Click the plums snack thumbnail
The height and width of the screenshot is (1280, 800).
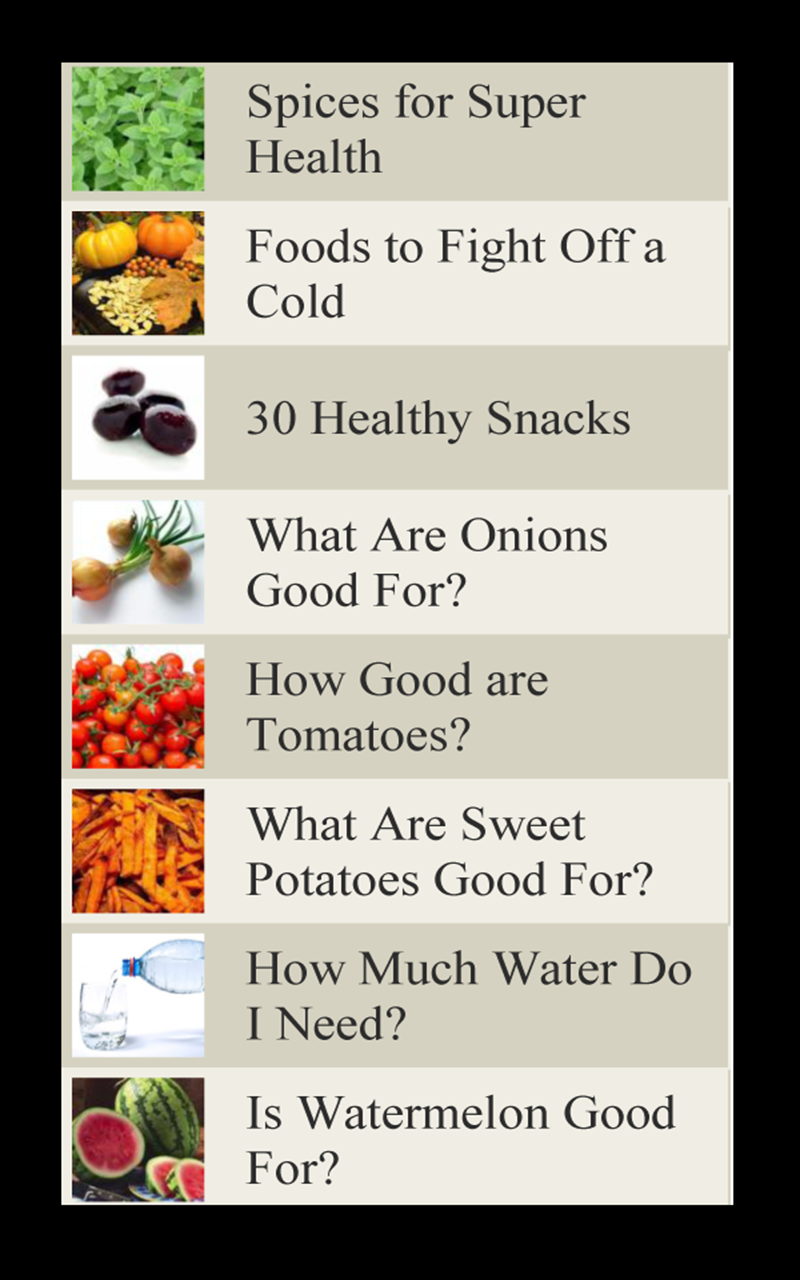coord(137,417)
